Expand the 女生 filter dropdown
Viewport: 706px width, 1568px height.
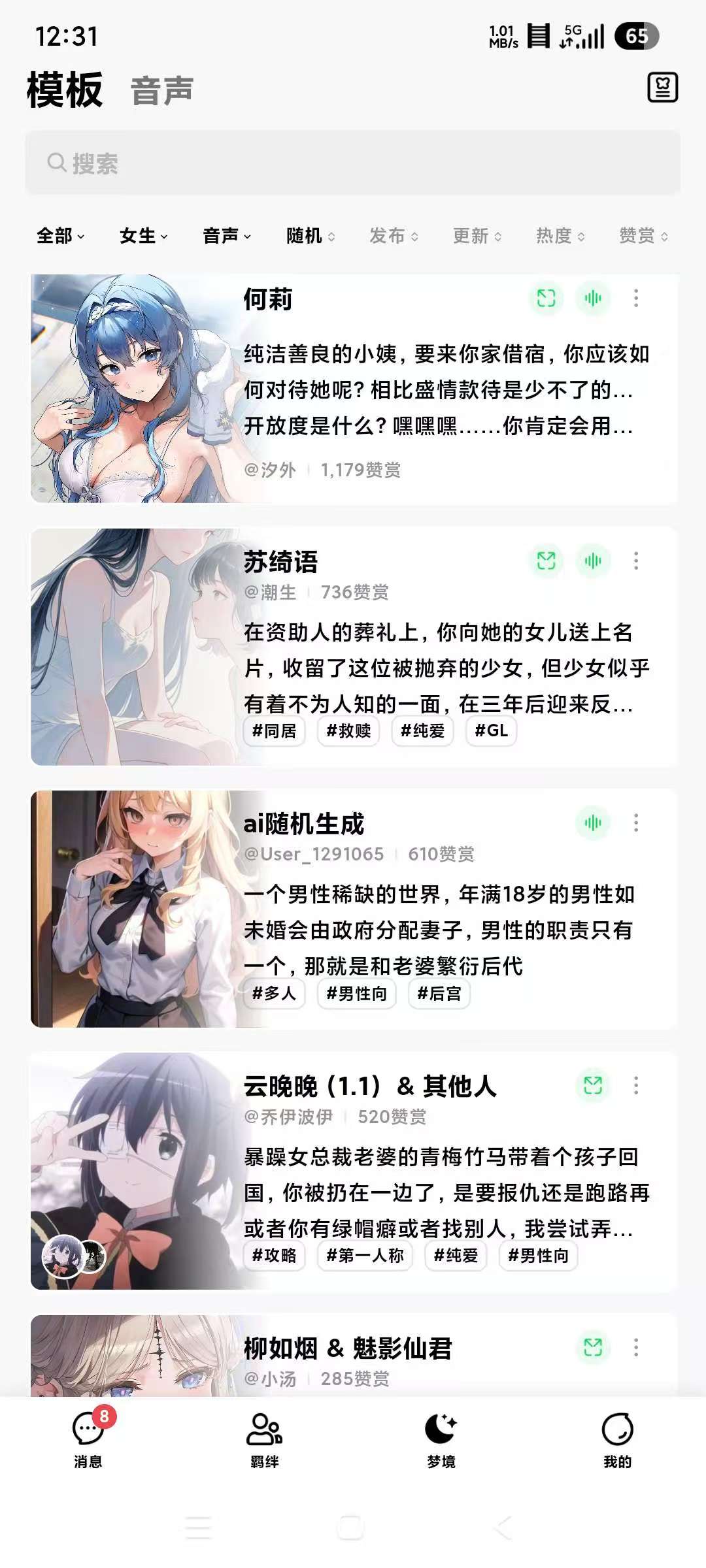(x=143, y=236)
